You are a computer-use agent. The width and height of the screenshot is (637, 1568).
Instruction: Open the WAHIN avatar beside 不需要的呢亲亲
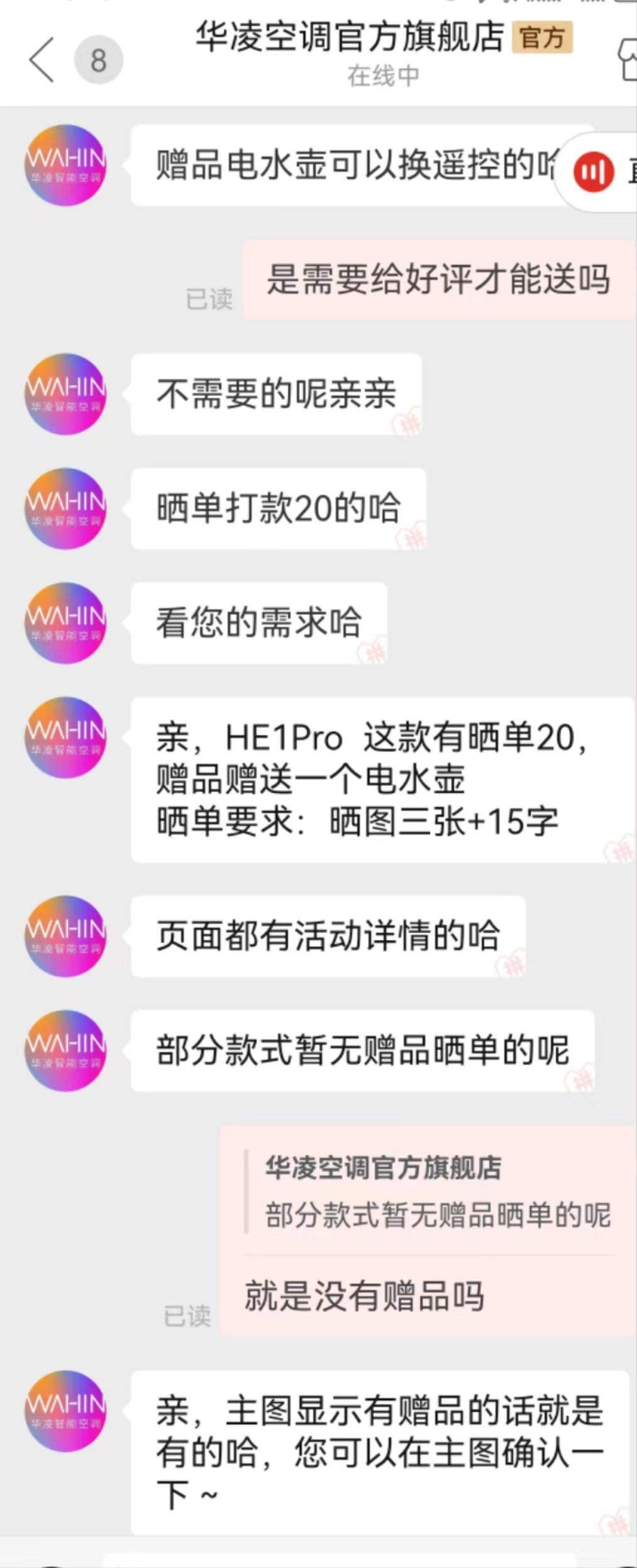pos(65,394)
